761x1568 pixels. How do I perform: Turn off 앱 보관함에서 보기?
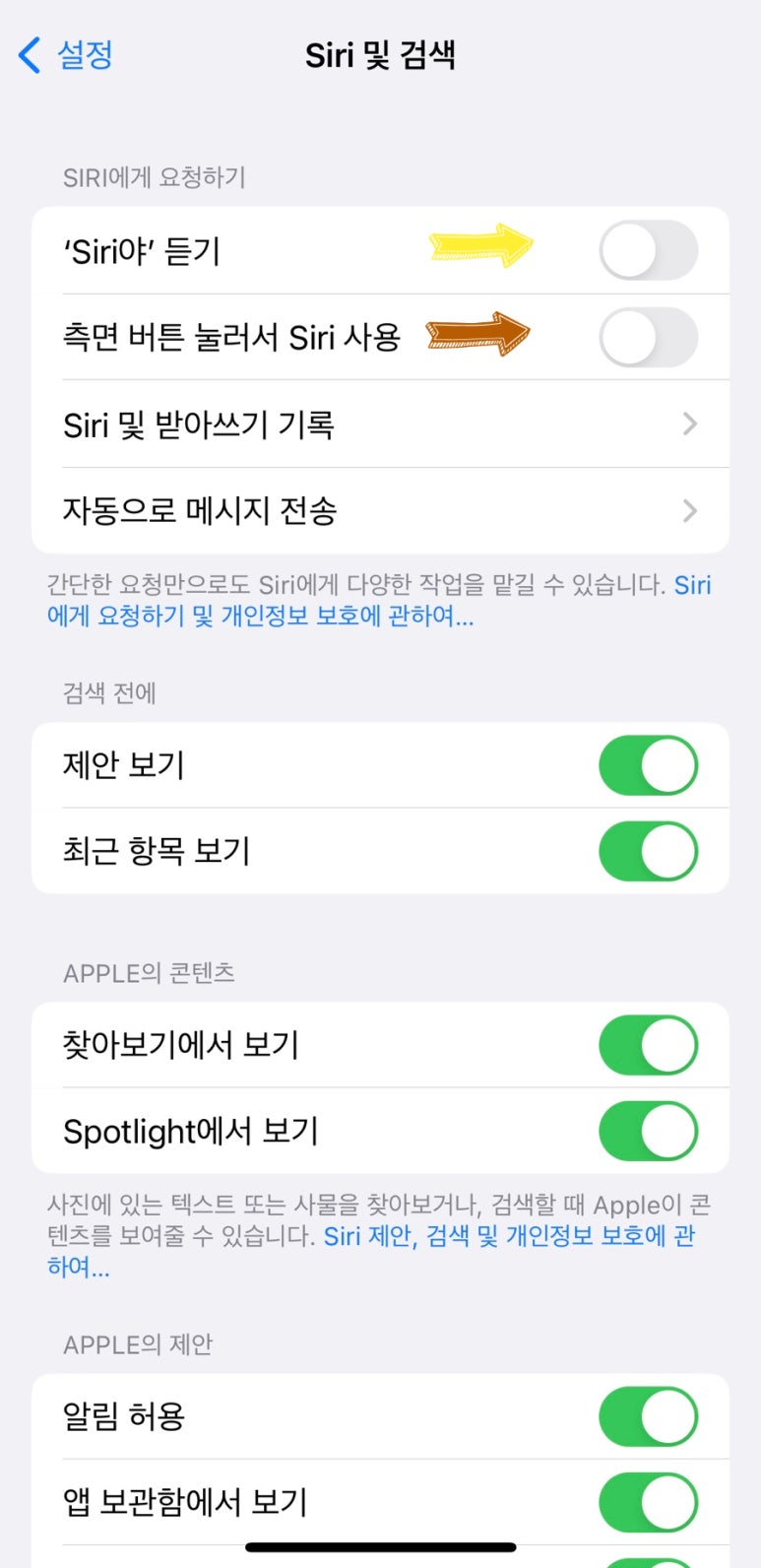pyautogui.click(x=648, y=1502)
